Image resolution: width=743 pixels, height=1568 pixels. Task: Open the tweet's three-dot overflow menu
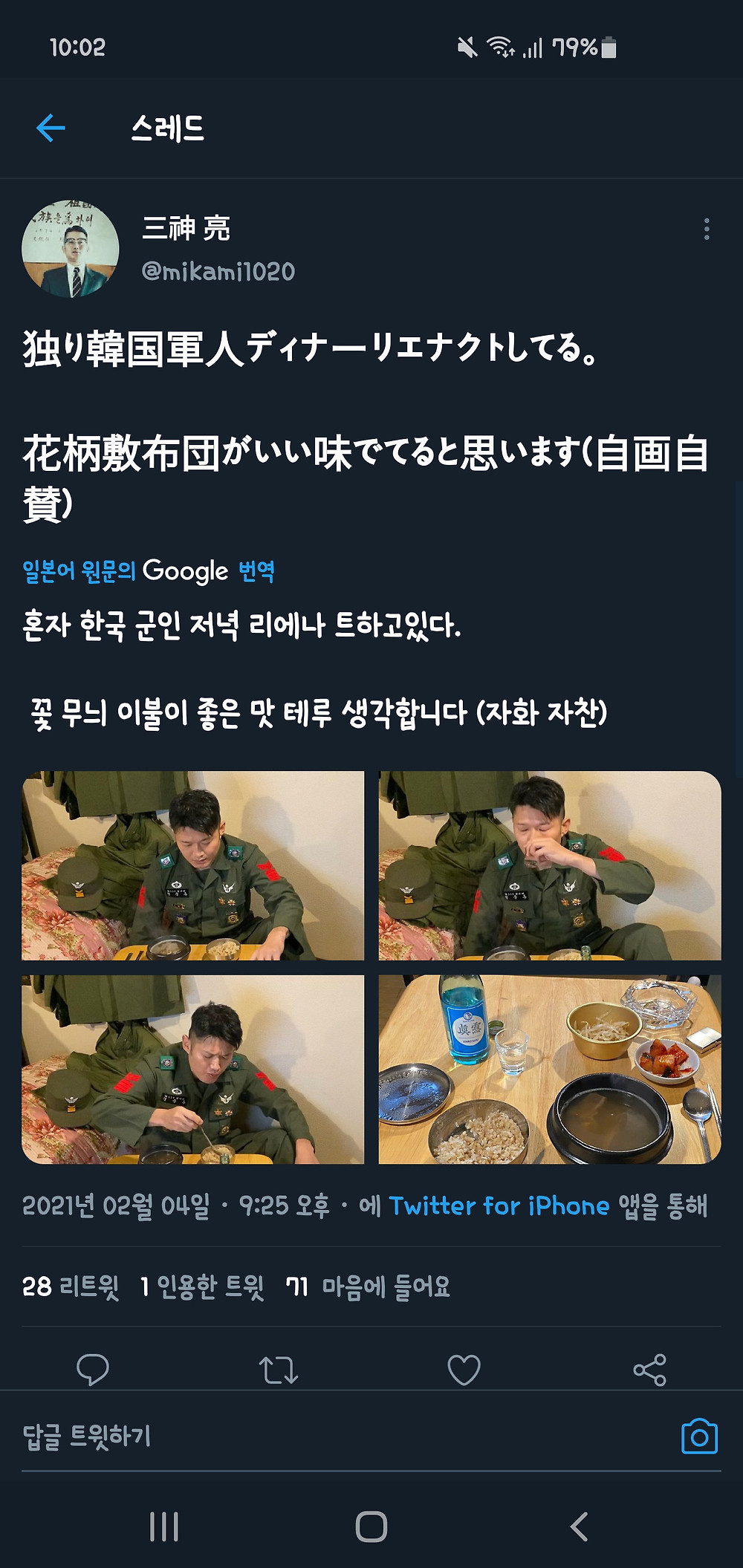[706, 229]
